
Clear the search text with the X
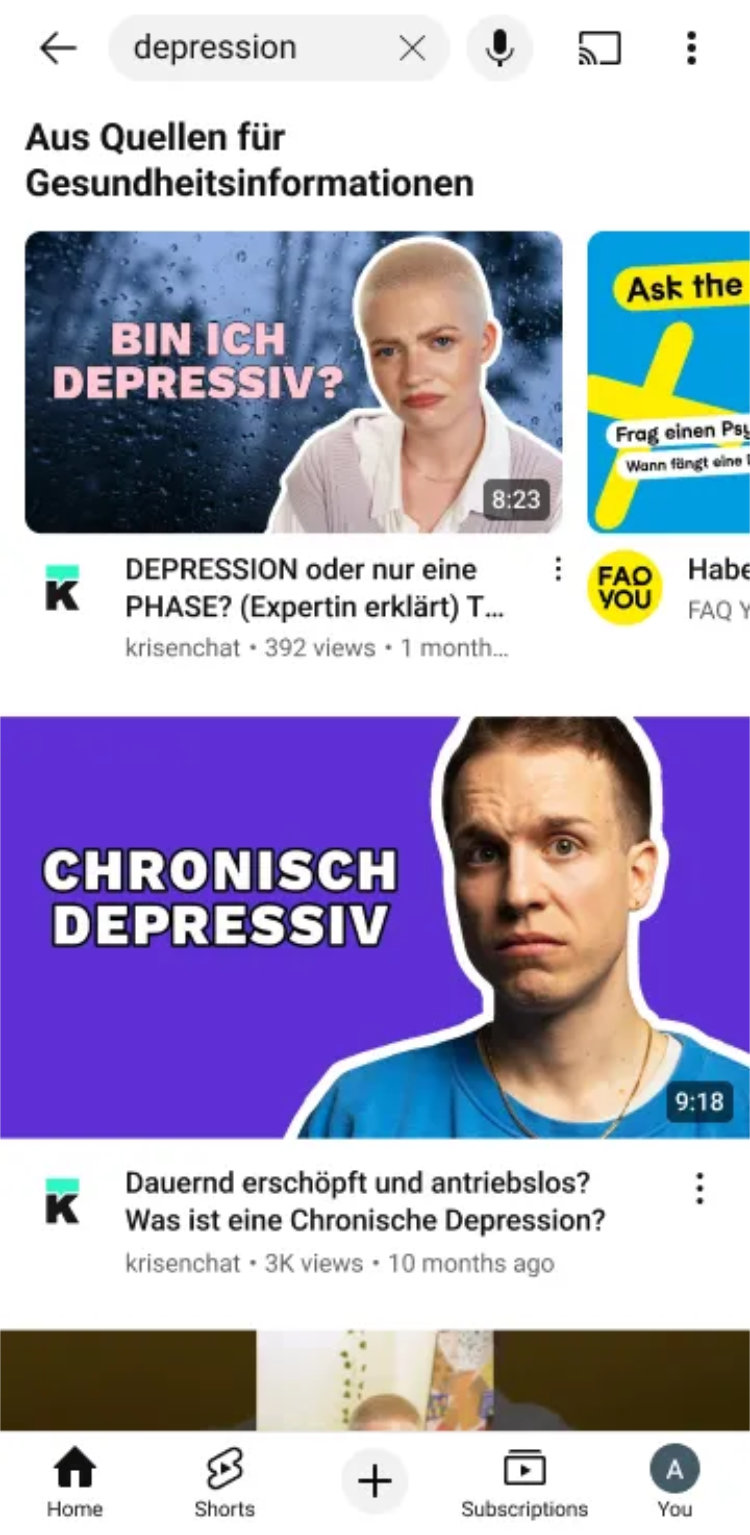[x=412, y=48]
